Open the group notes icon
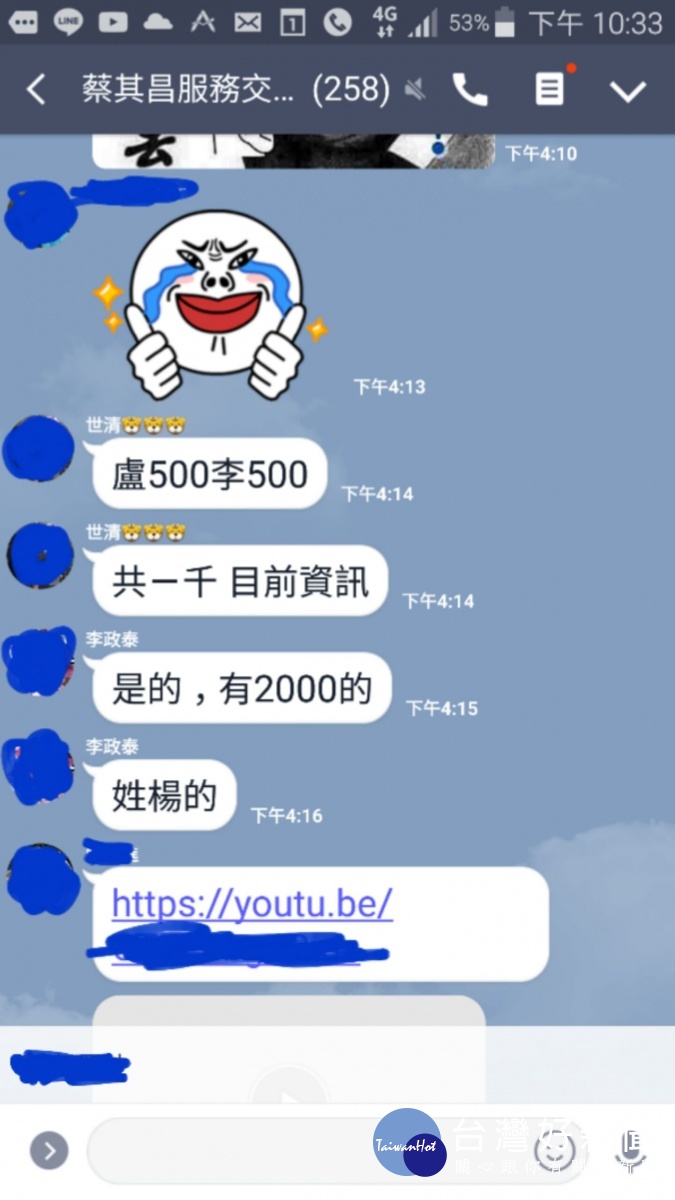Screen dimensions: 675x1200 [549, 90]
